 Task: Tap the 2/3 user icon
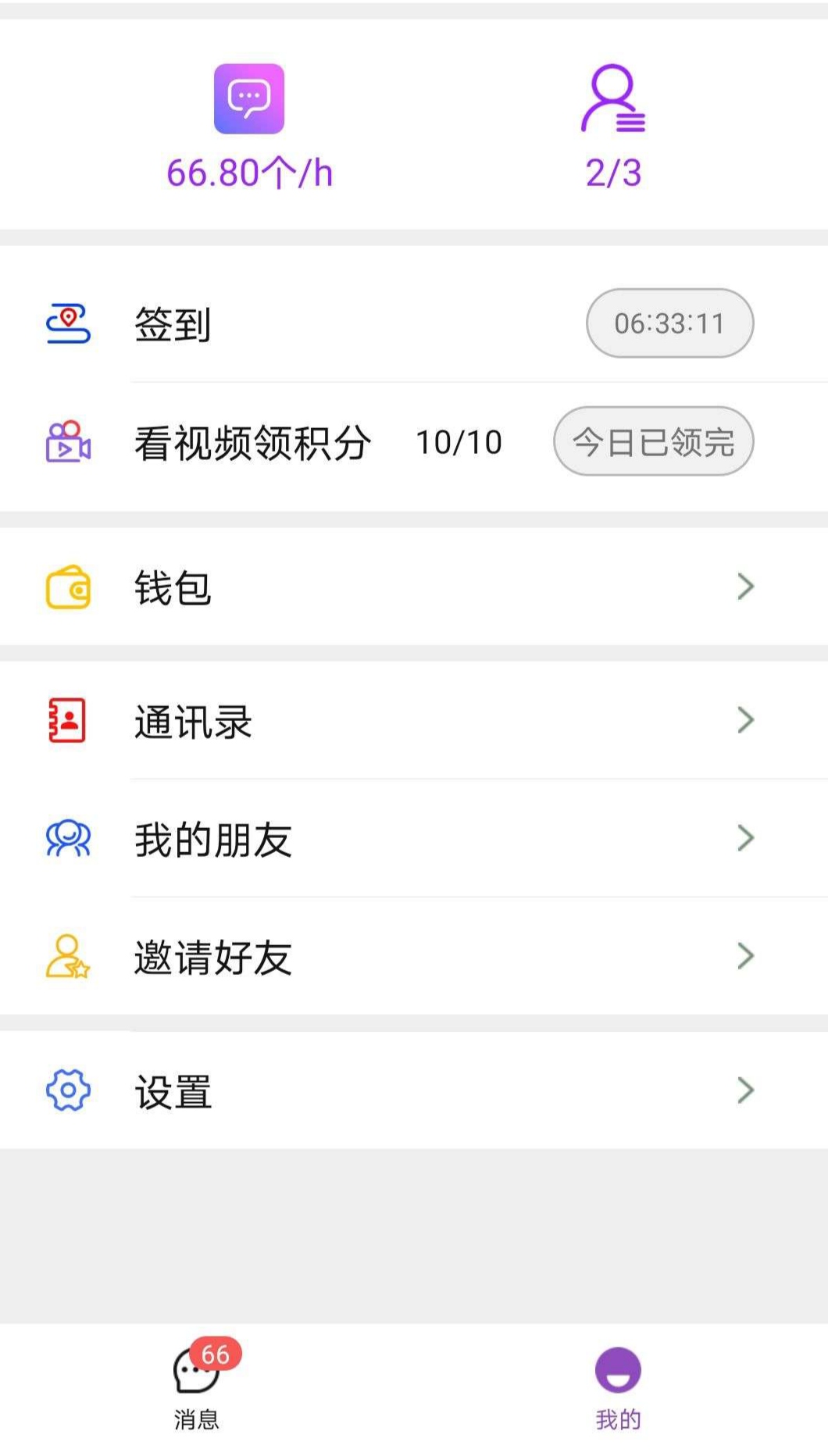613,99
